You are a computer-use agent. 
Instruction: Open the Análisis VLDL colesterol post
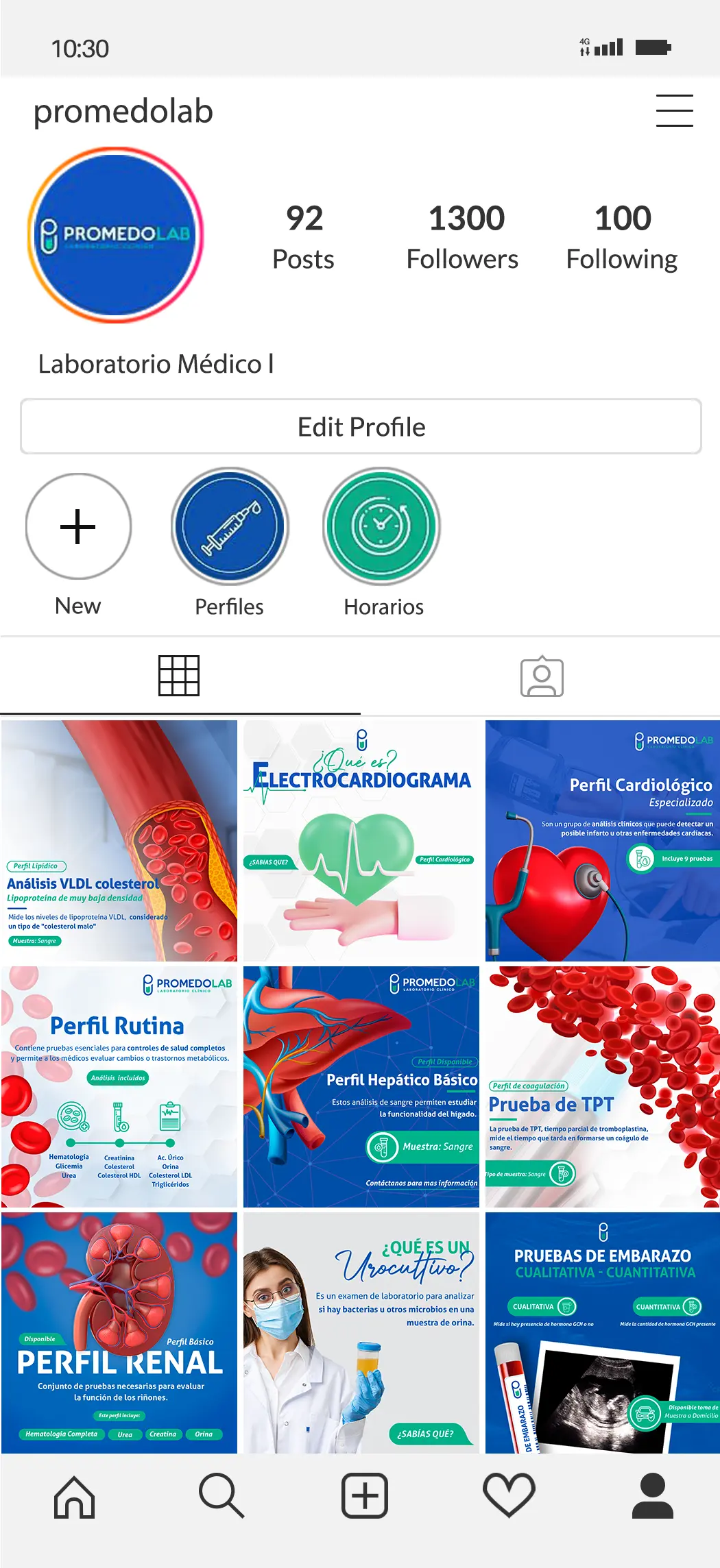point(119,840)
